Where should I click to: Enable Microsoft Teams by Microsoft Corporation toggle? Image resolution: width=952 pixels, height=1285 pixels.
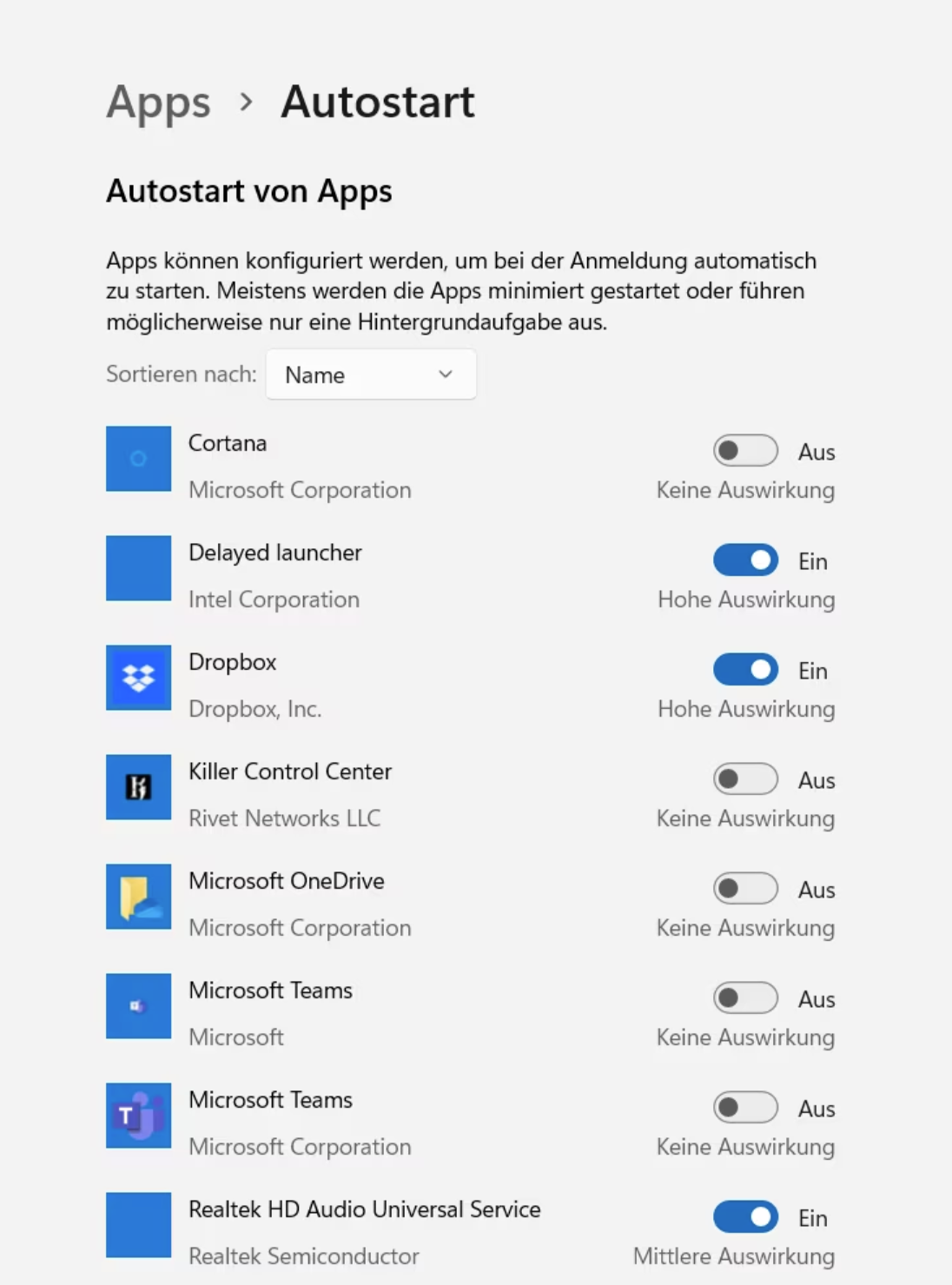(x=745, y=1108)
